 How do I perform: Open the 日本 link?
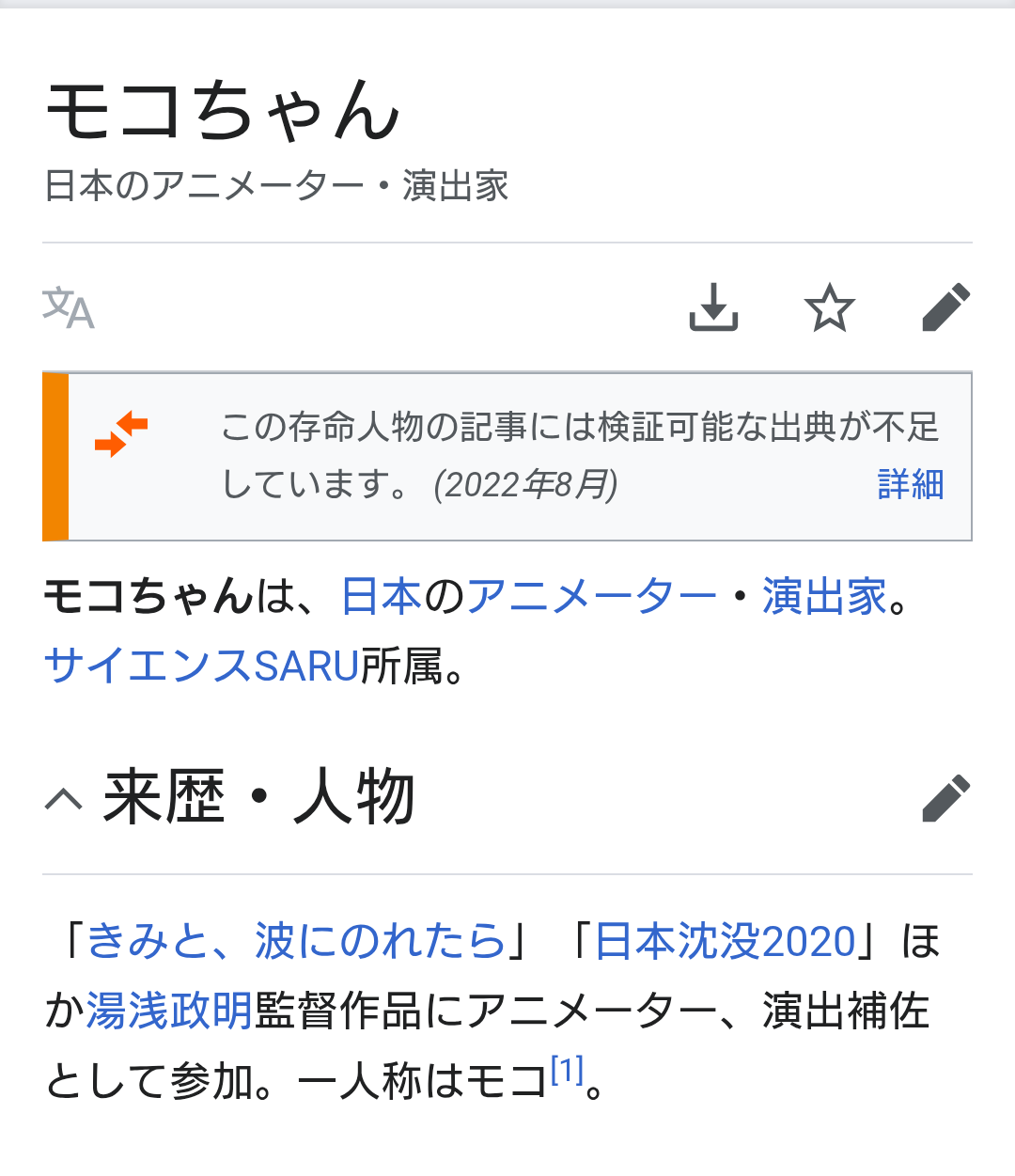[x=381, y=597]
